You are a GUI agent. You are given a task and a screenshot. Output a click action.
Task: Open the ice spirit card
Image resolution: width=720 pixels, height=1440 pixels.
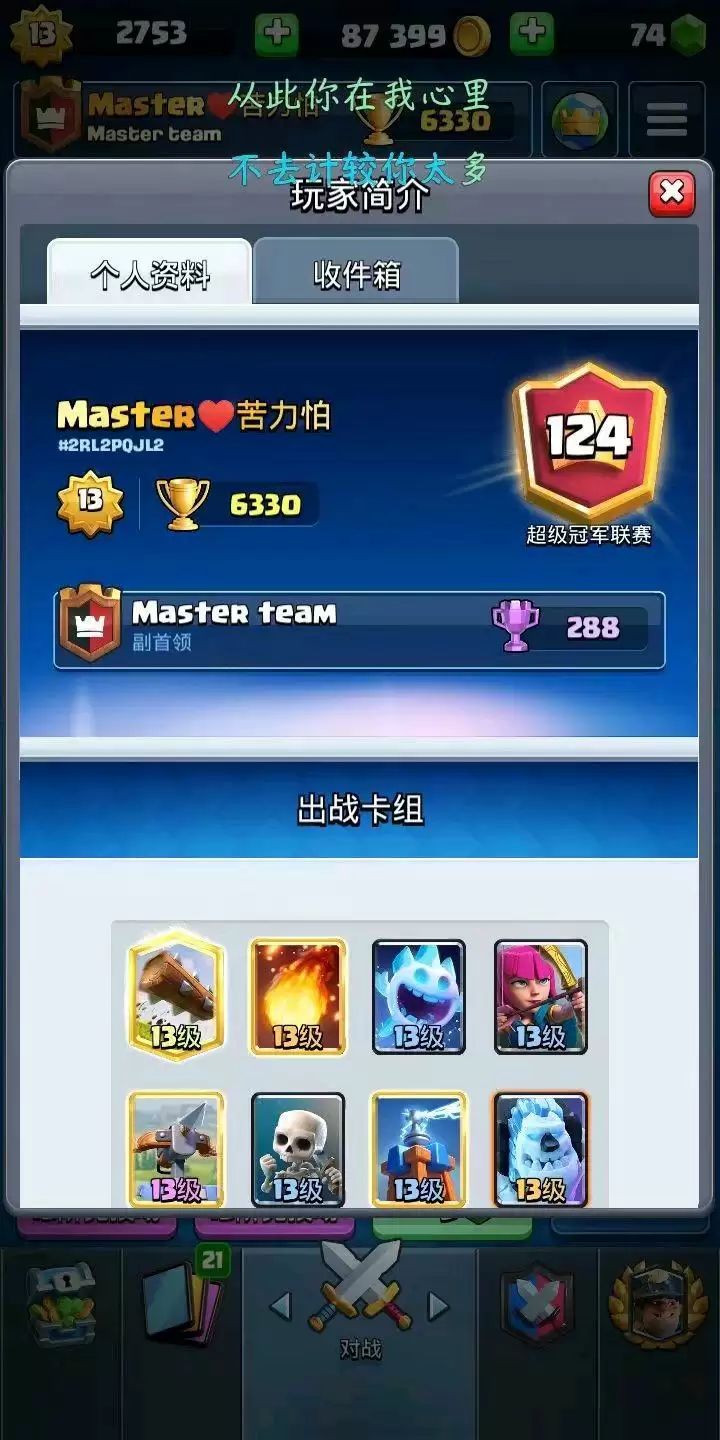pos(419,996)
